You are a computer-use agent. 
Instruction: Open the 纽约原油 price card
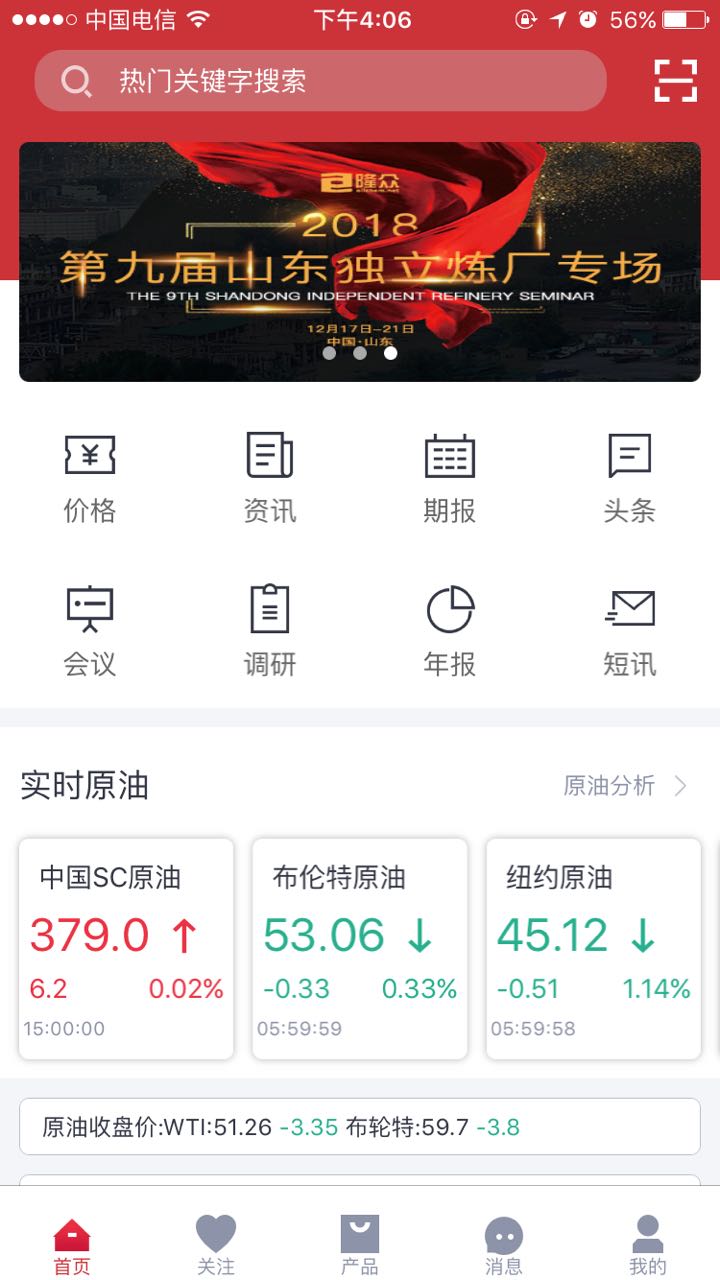(593, 948)
